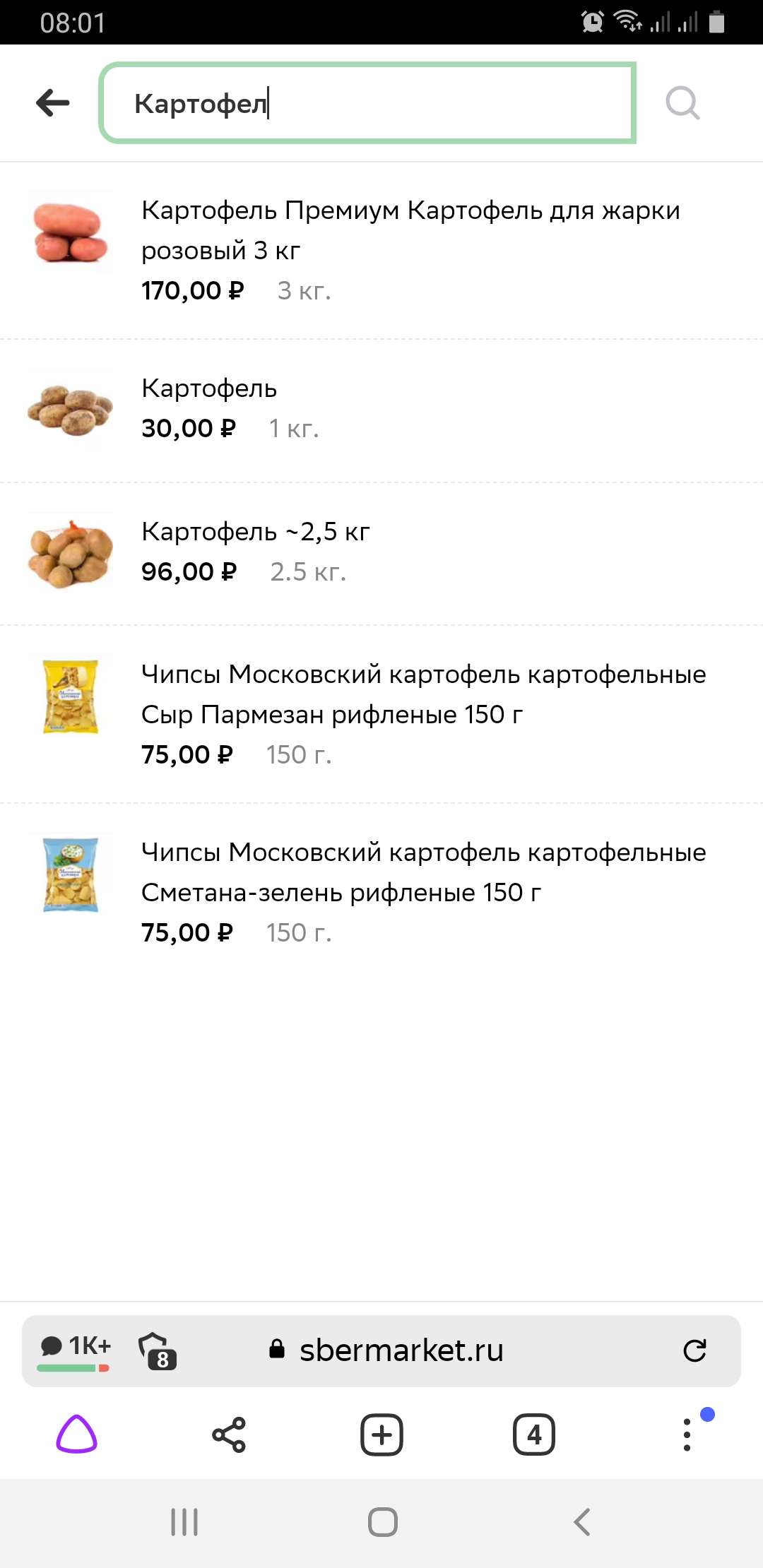The width and height of the screenshot is (763, 1568).
Task: Run search with the magnifier icon
Action: point(682,103)
